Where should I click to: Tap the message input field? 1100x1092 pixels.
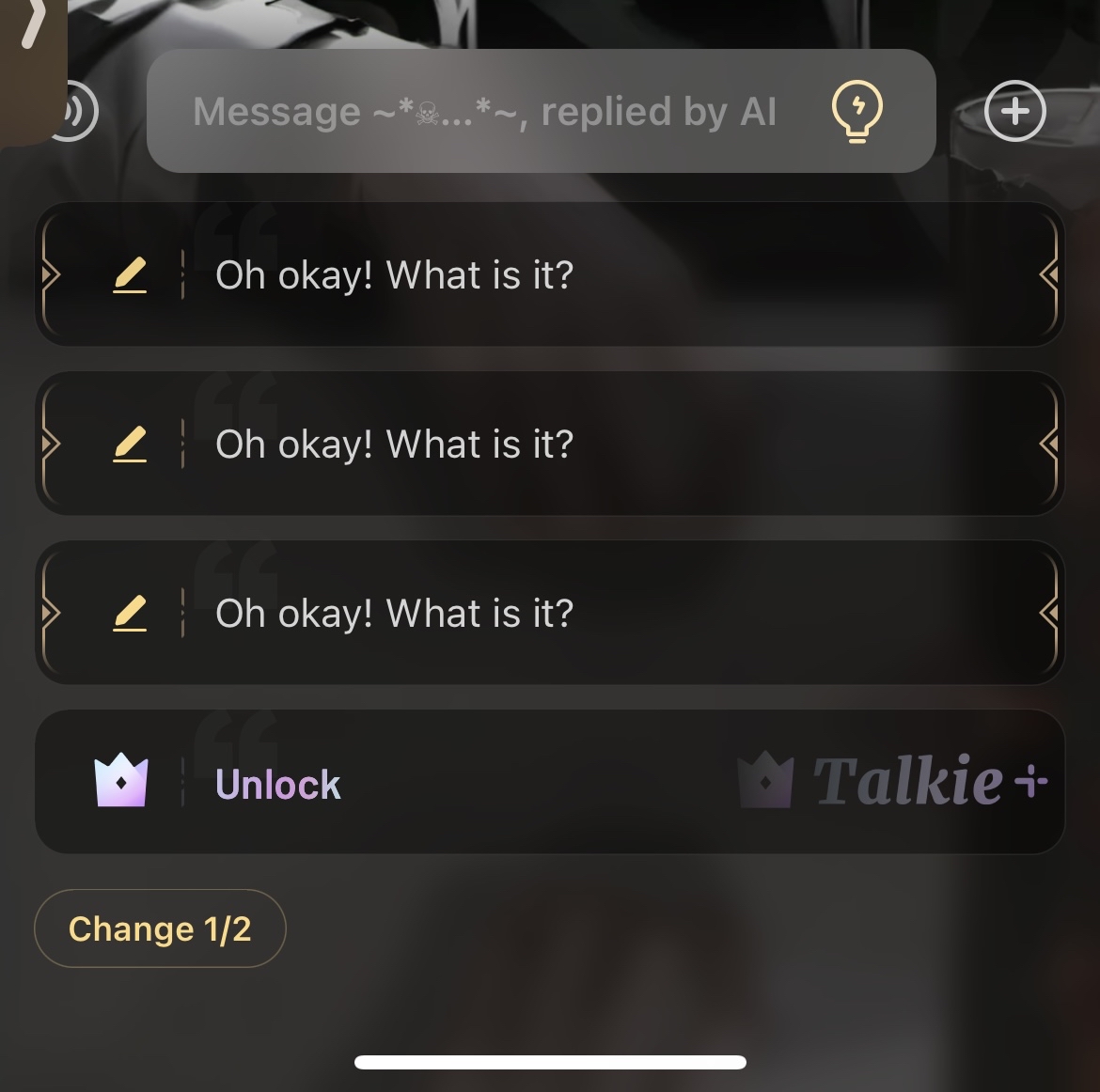(484, 112)
